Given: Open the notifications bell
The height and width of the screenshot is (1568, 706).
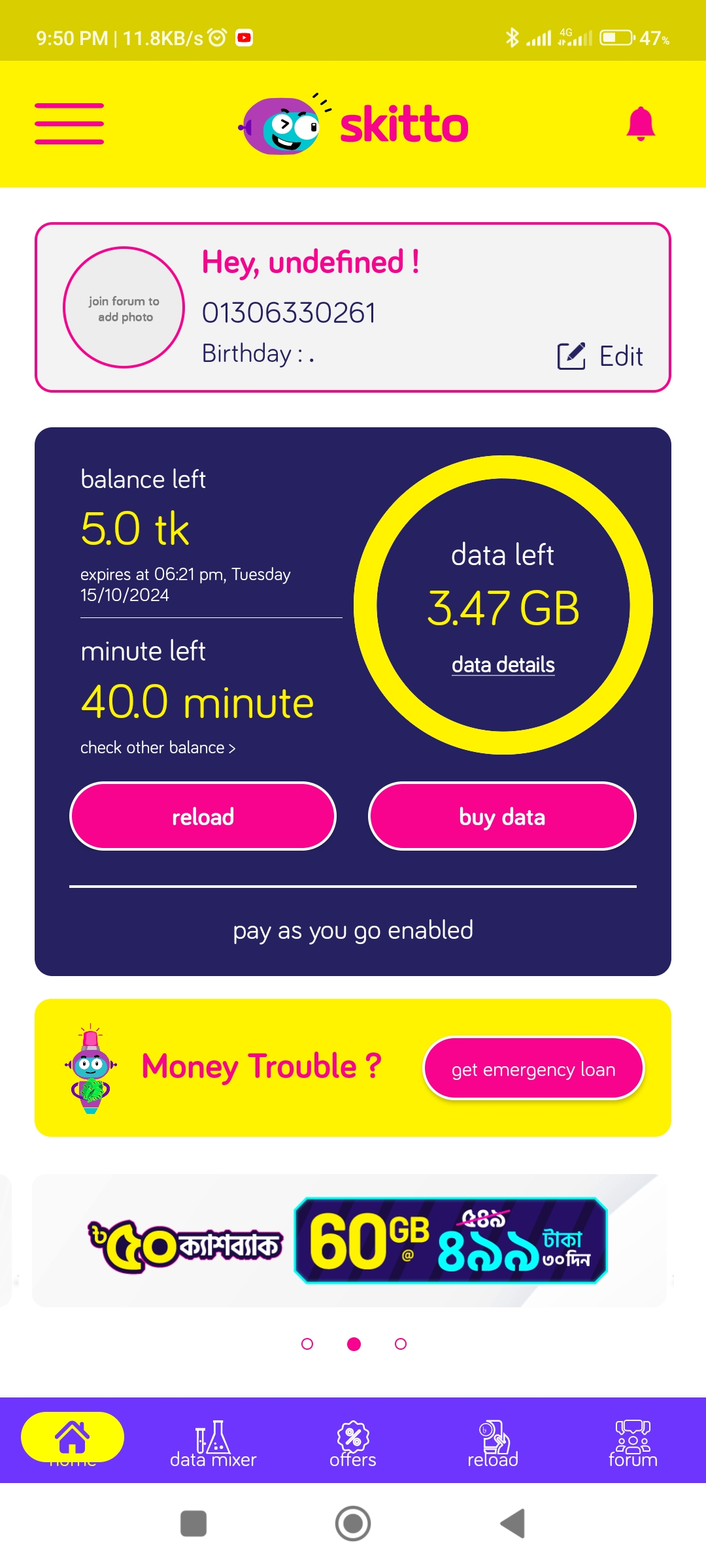Looking at the screenshot, I should click(x=640, y=123).
